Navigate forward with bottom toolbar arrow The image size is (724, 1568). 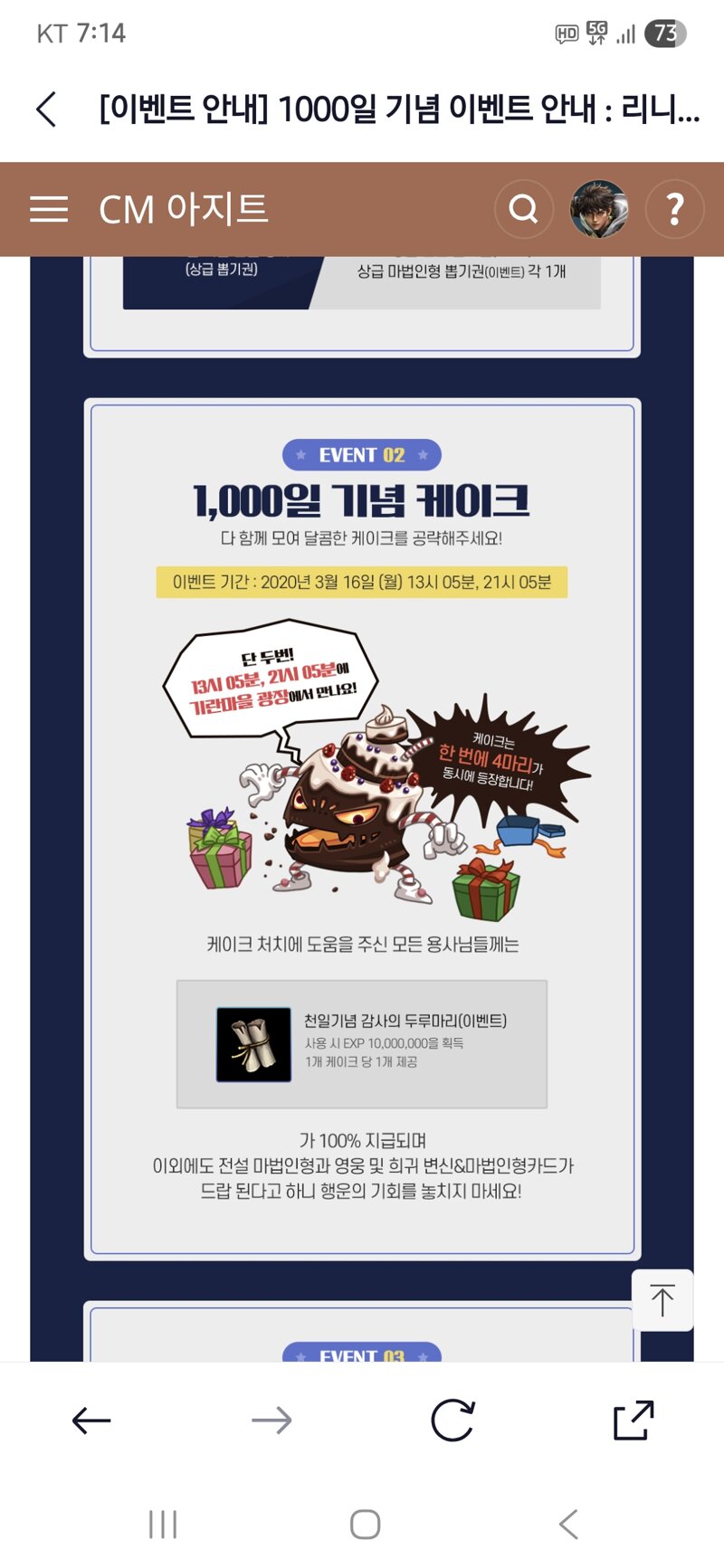pos(271,1421)
